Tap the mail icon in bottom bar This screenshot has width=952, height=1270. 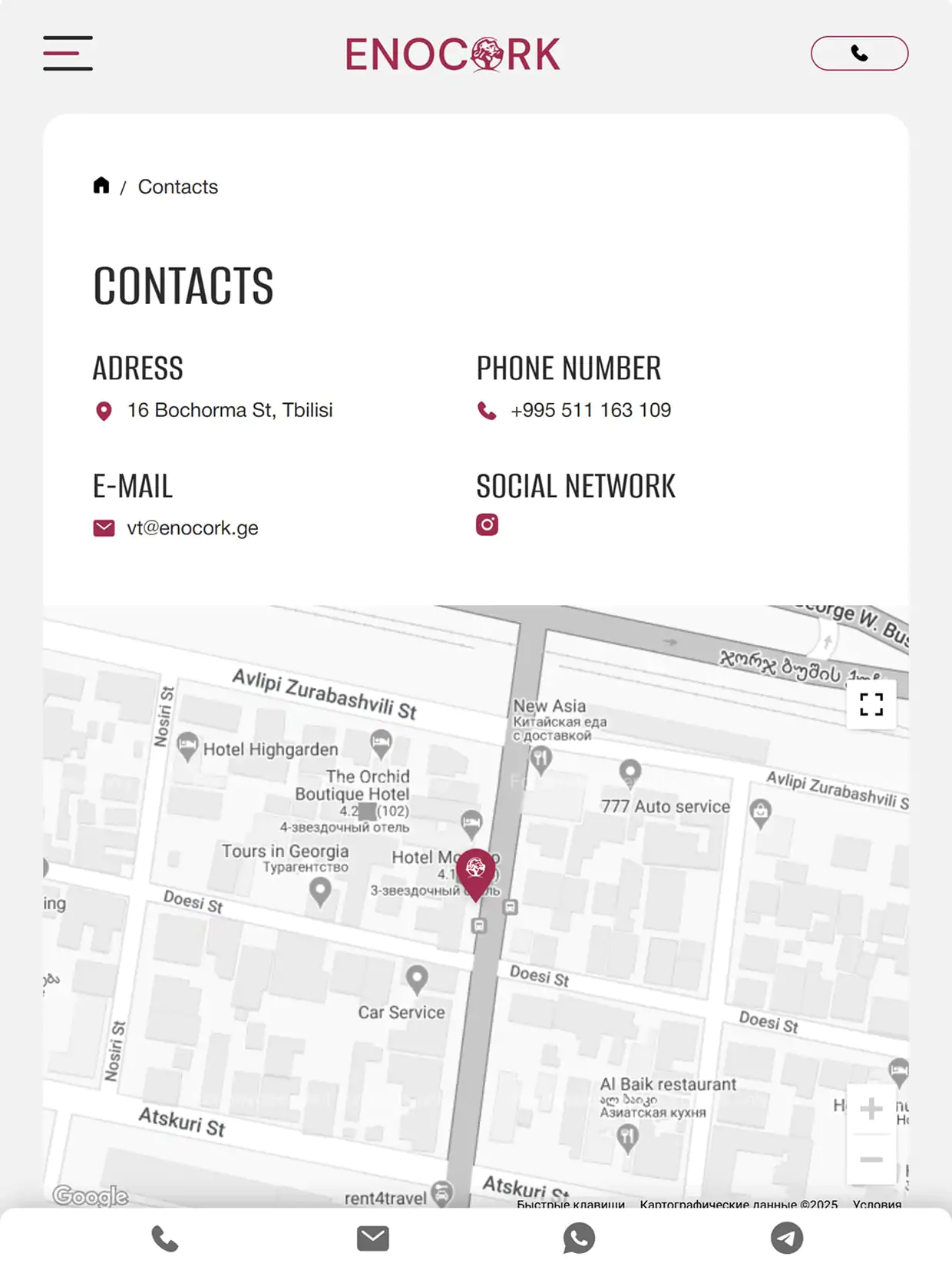[x=373, y=1239]
